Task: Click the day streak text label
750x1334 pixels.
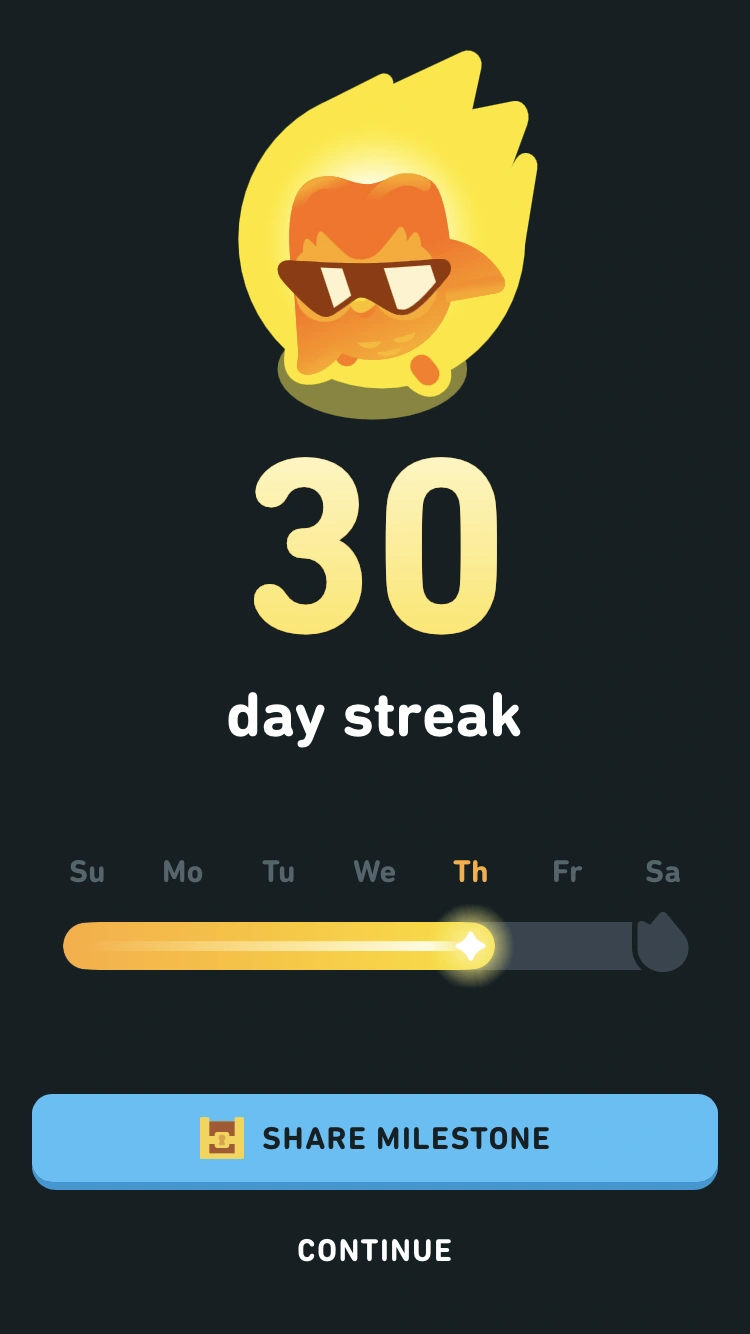Action: pos(375,713)
